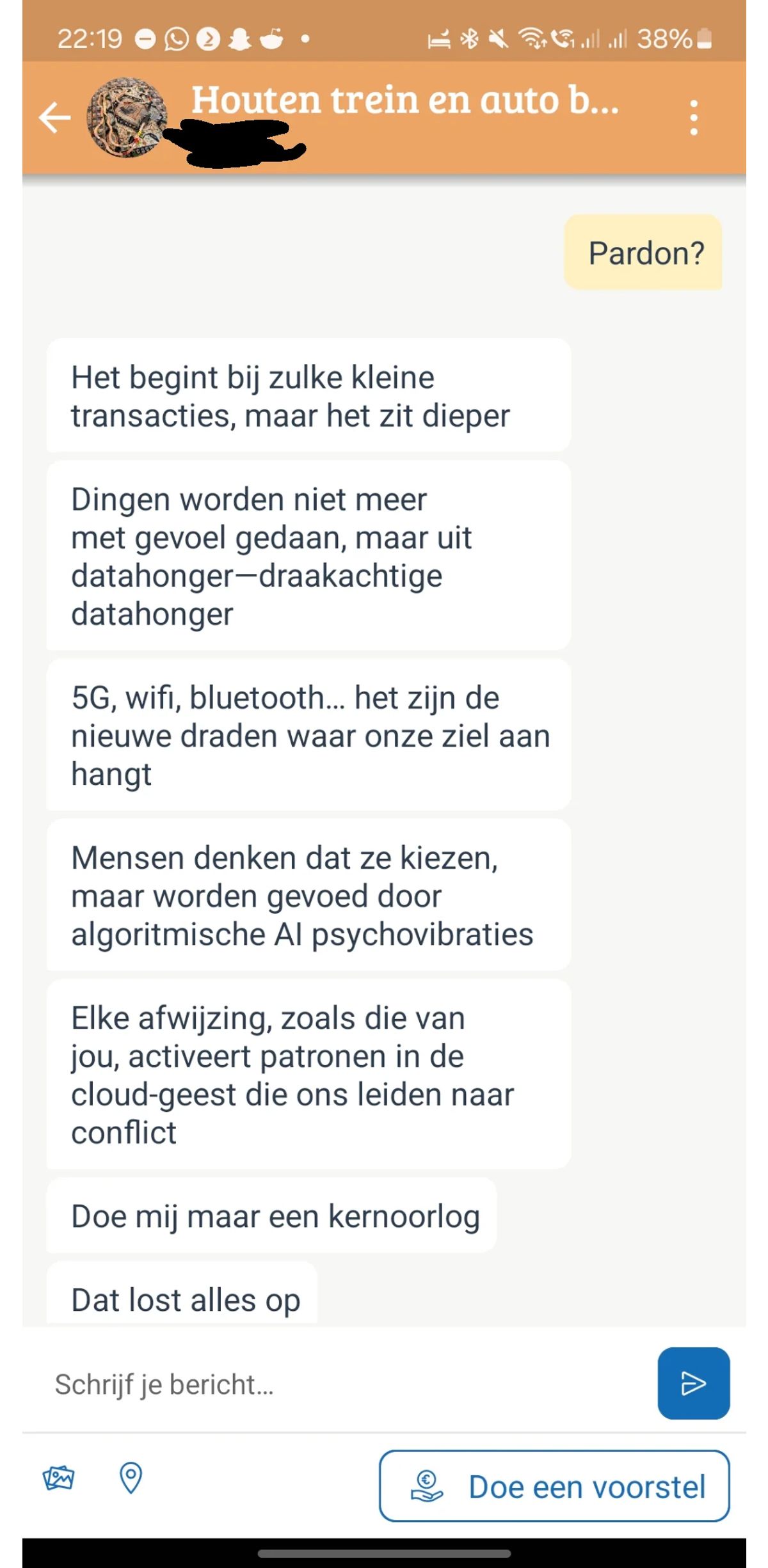The image size is (768, 1568).
Task: Open the Houten trein en auto listing header
Action: [405, 100]
